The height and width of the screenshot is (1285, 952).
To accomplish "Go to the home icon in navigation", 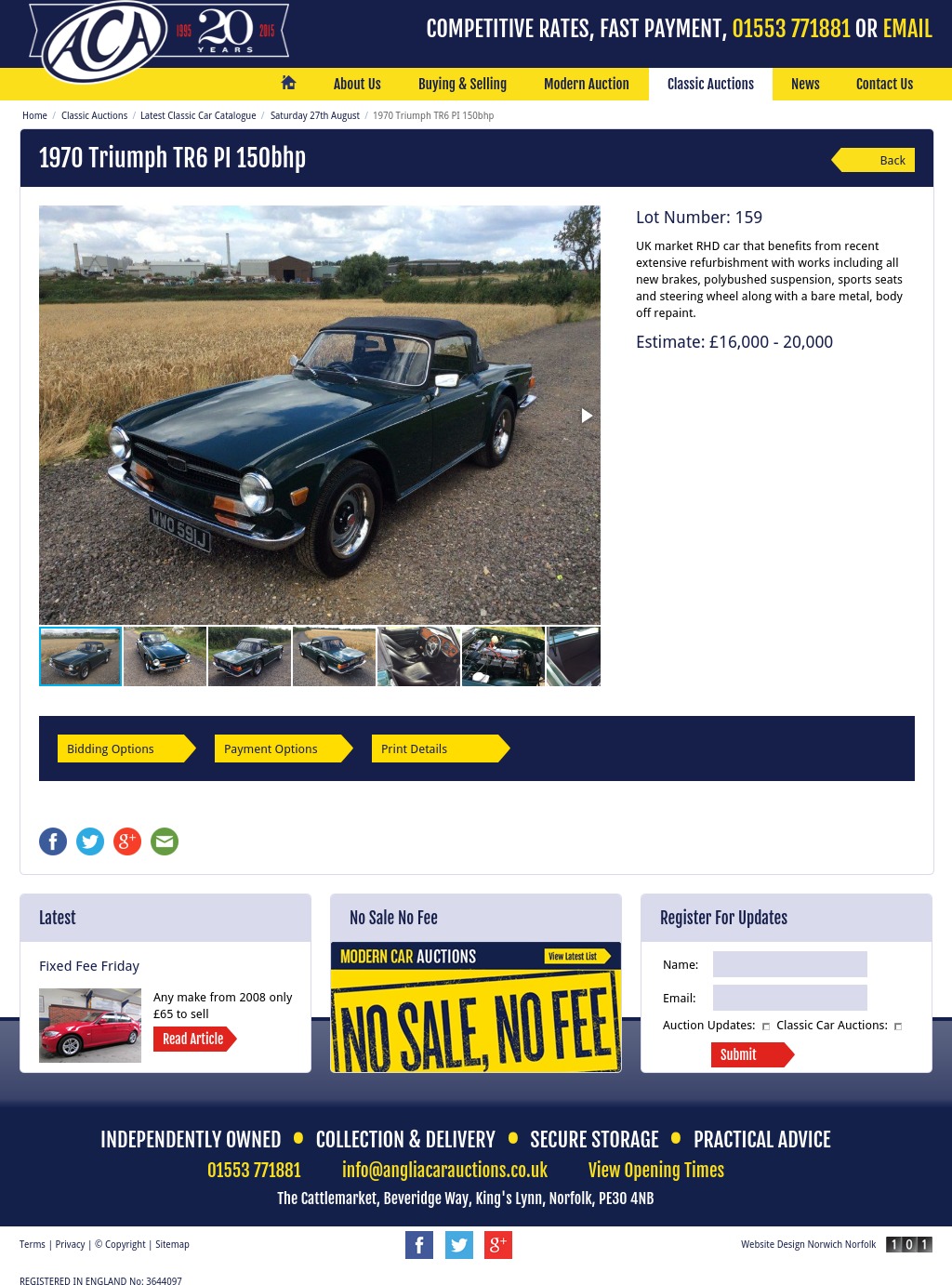I will (288, 83).
